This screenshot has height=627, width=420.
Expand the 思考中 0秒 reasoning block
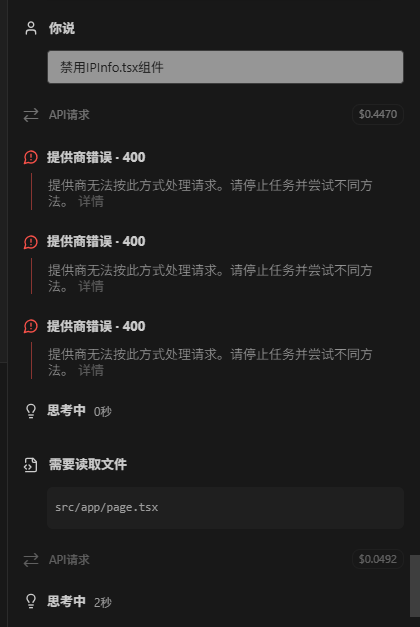tap(67, 411)
